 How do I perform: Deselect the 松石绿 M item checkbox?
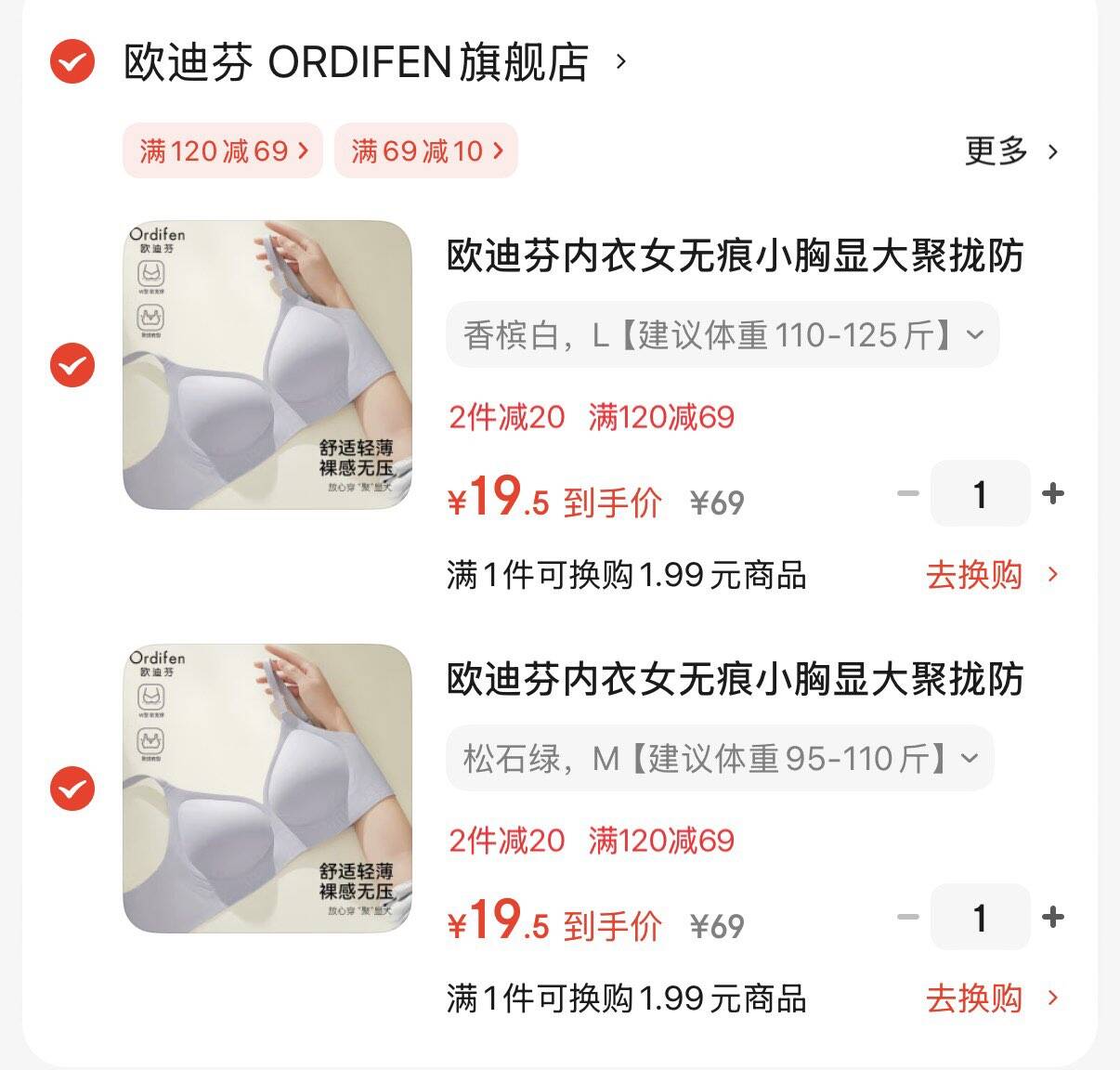[72, 789]
